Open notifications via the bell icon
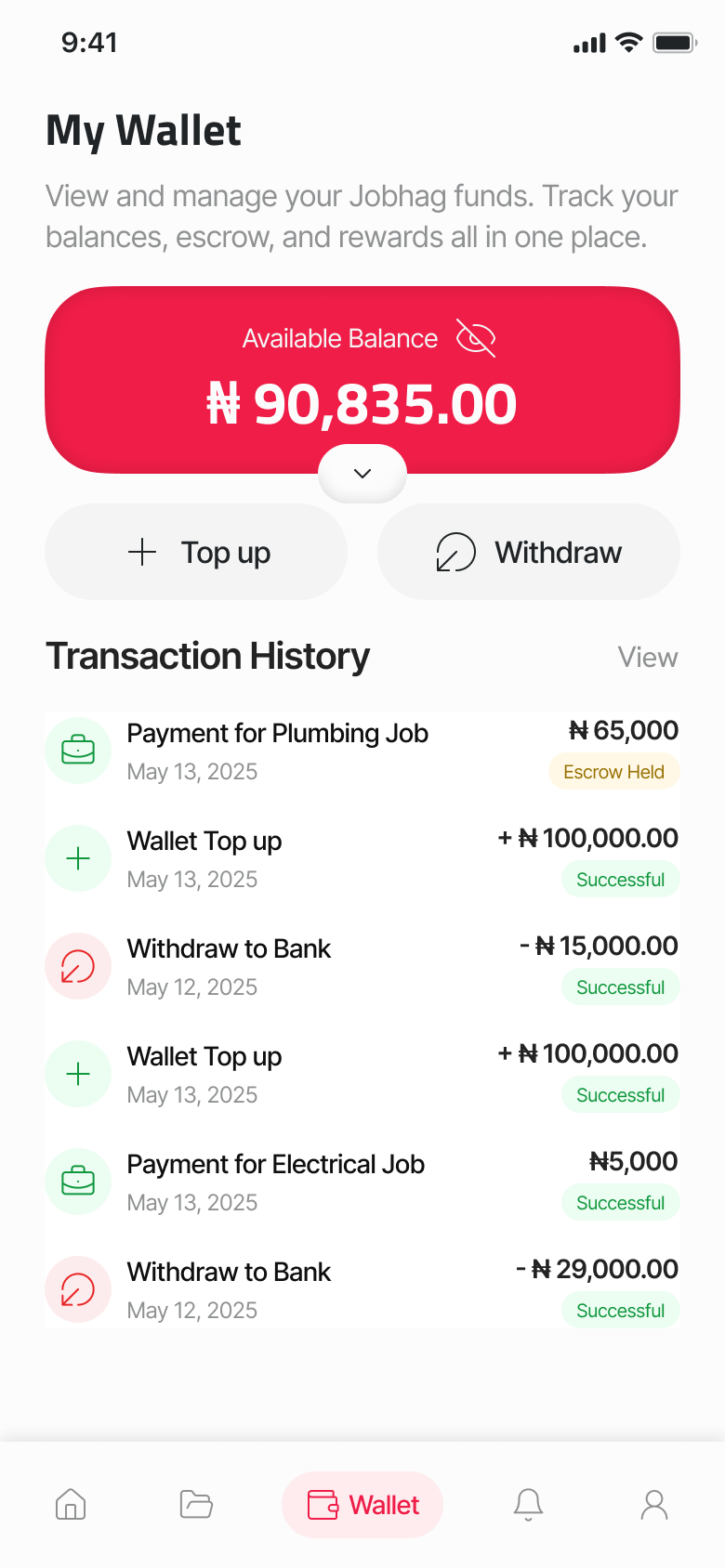This screenshot has width=725, height=1568. pos(528,1505)
